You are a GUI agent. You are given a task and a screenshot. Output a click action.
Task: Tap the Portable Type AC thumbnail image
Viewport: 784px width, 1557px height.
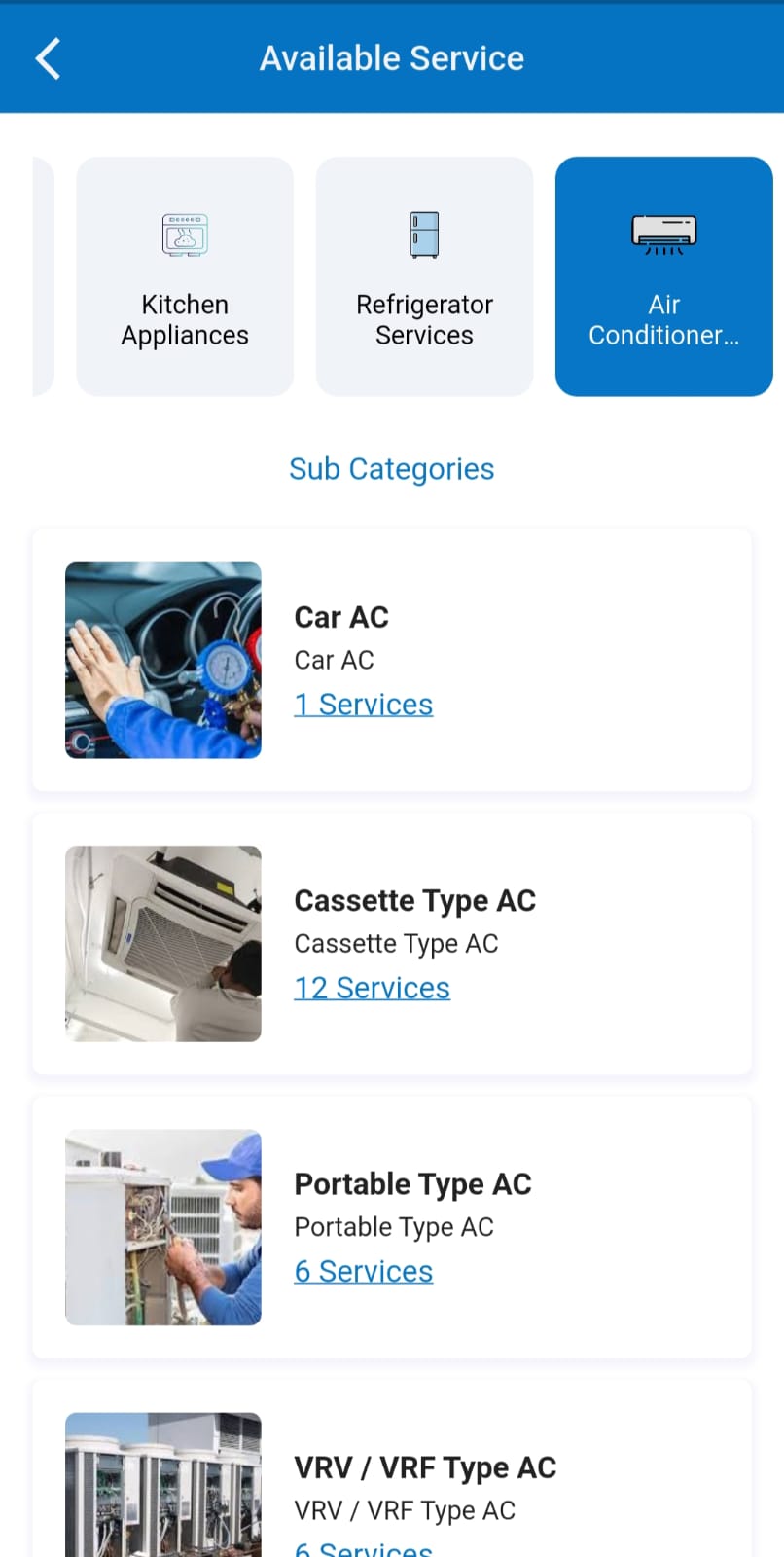pyautogui.click(x=162, y=1226)
